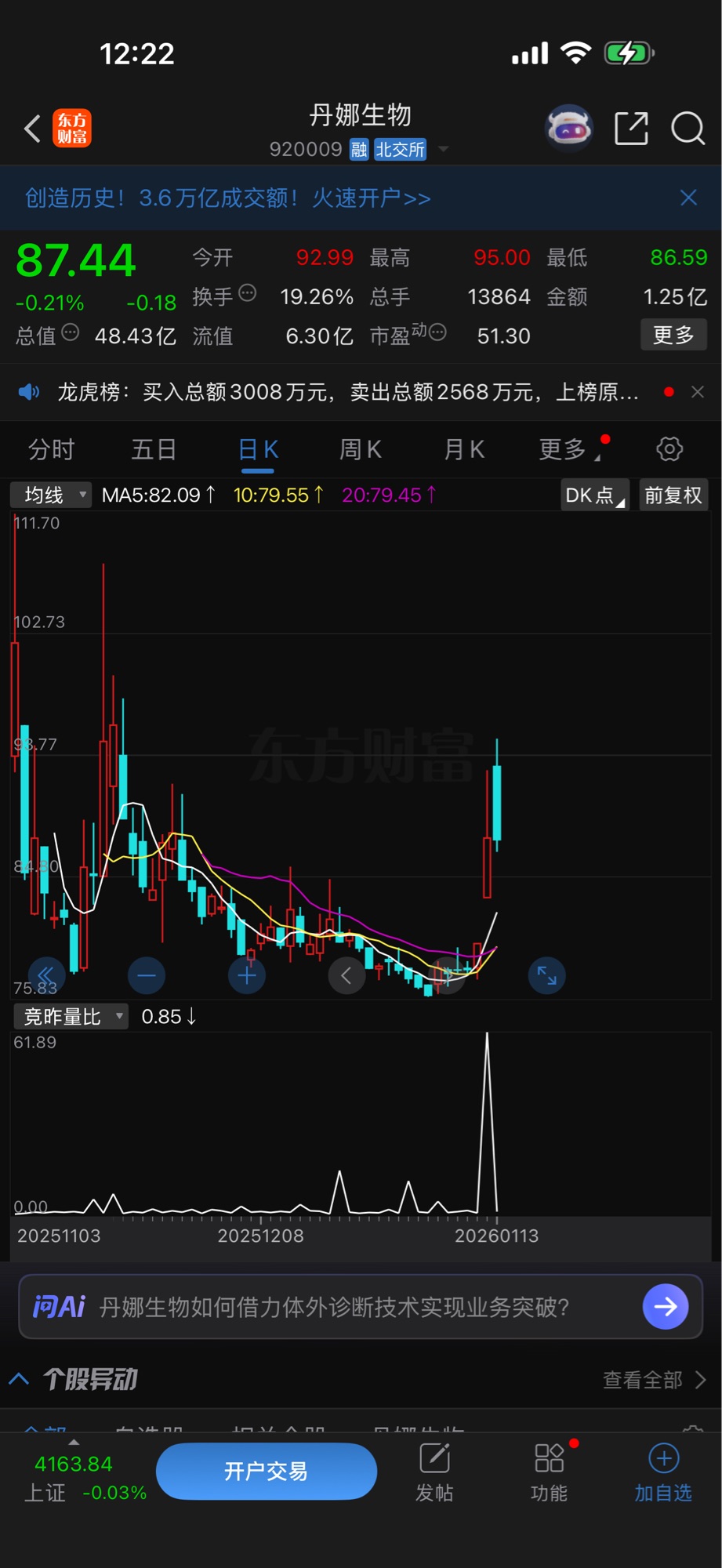The width and height of the screenshot is (722, 1568).
Task: Expand the 均线 indicator dropdown
Action: tap(51, 495)
